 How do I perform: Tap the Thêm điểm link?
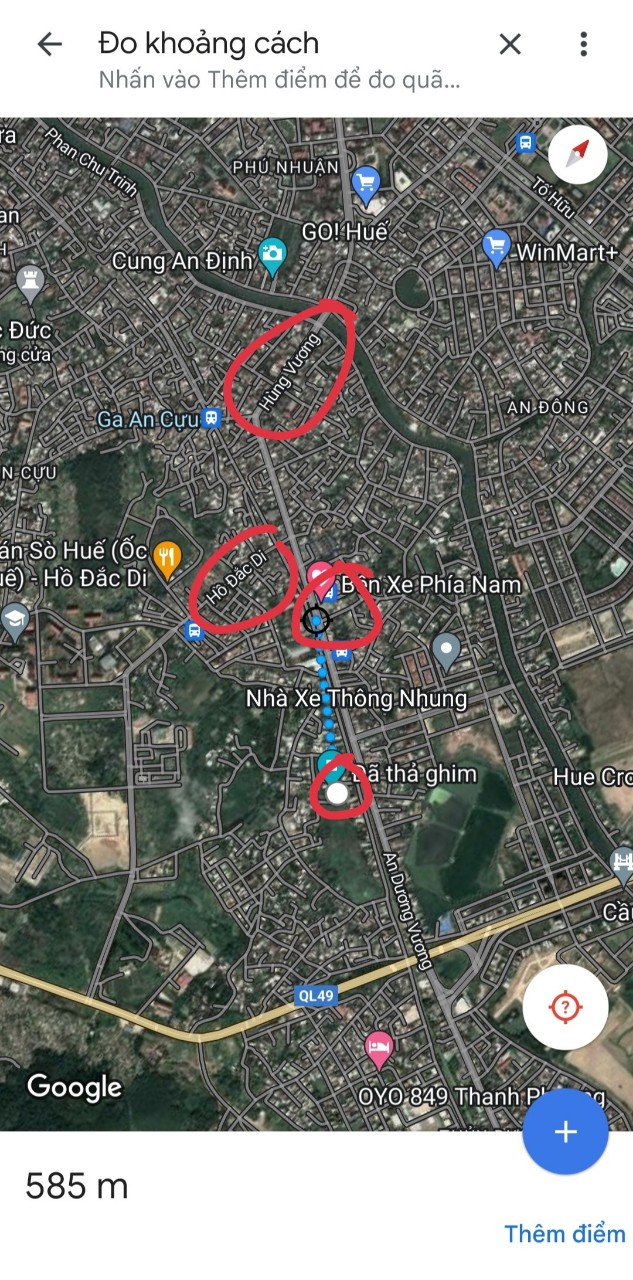coord(564,1233)
